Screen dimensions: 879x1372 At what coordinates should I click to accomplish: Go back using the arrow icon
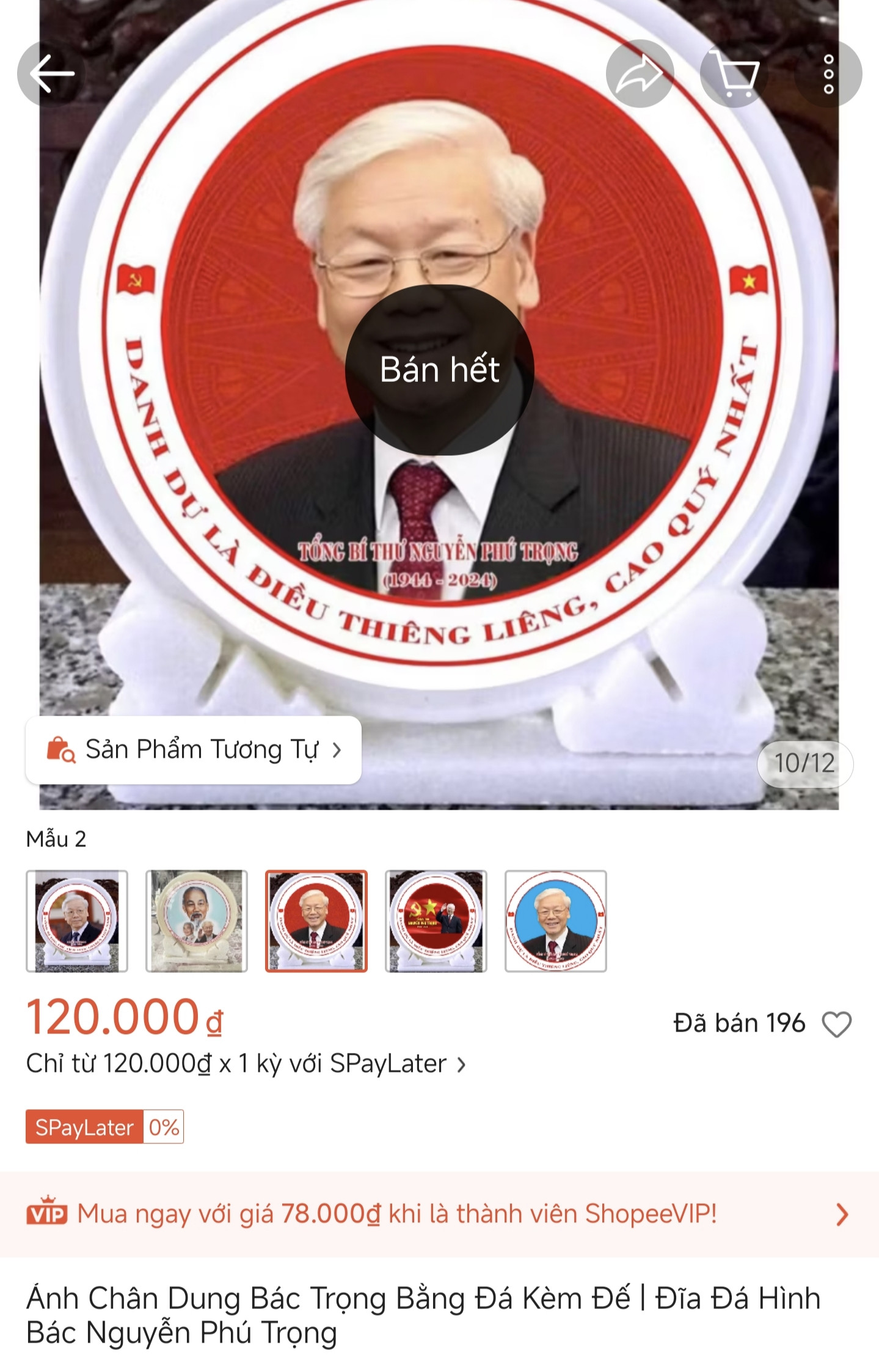51,74
